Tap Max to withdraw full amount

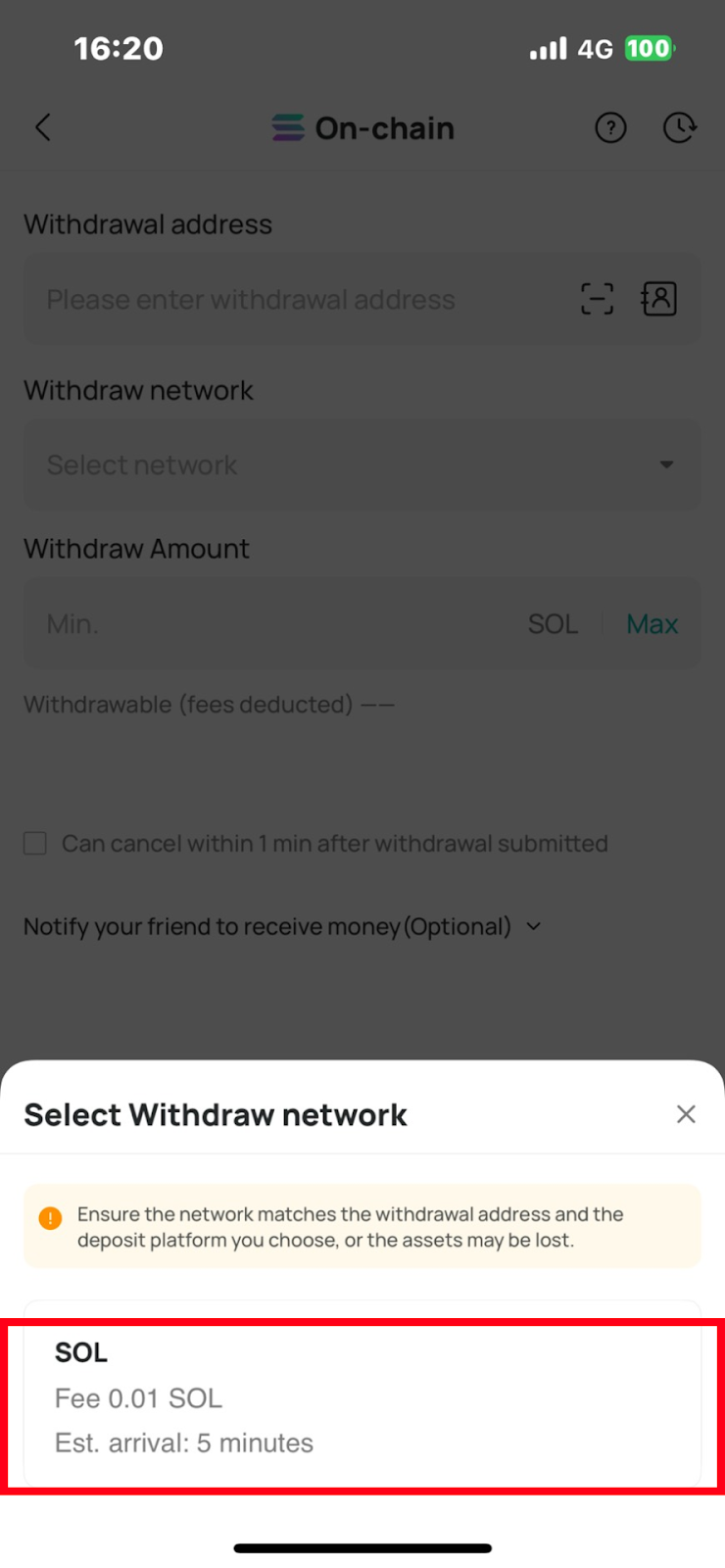(652, 624)
